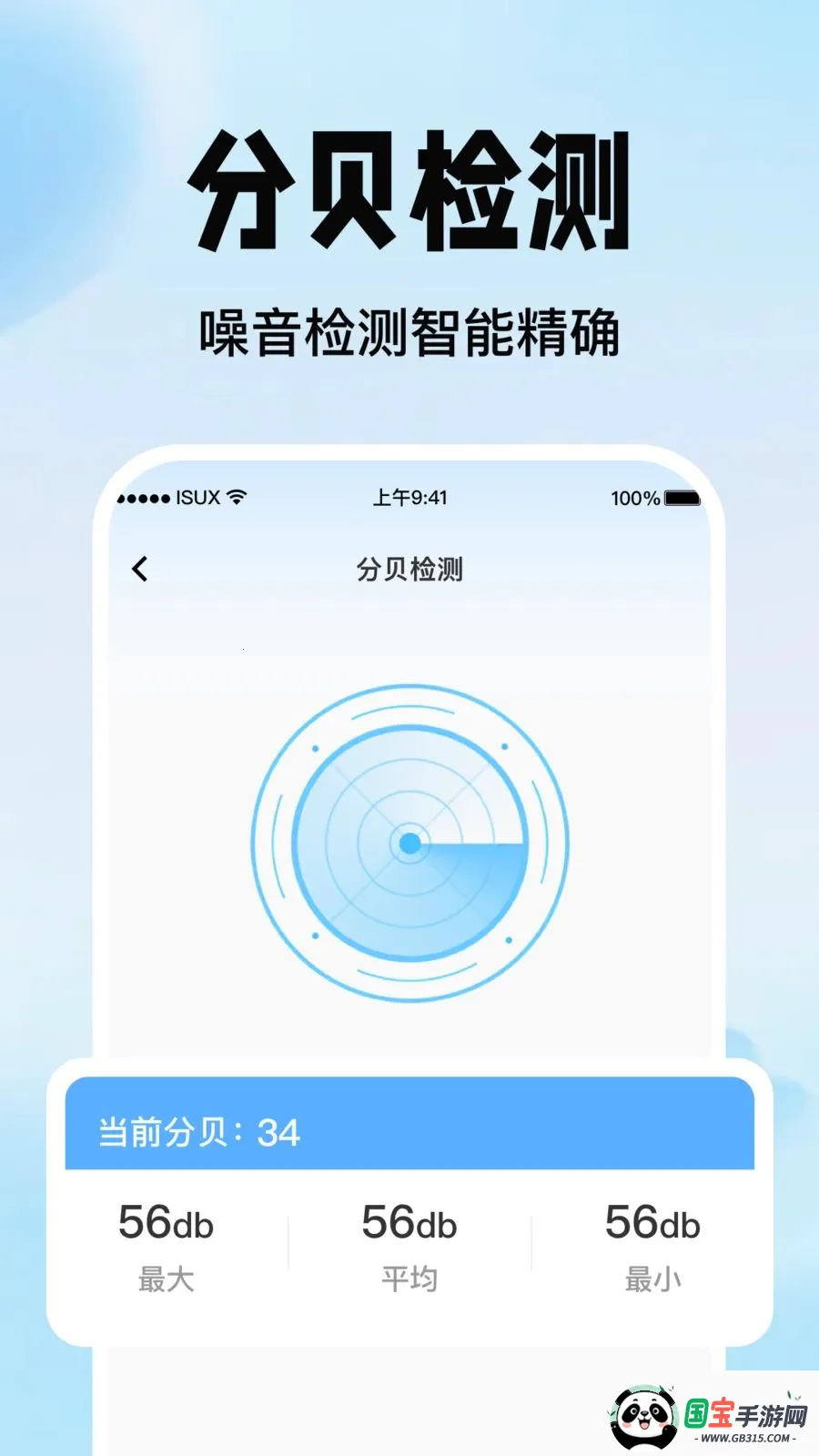Tap the bottom-left dot on the radar circle
Screen dimensions: 819x1456
(314, 937)
